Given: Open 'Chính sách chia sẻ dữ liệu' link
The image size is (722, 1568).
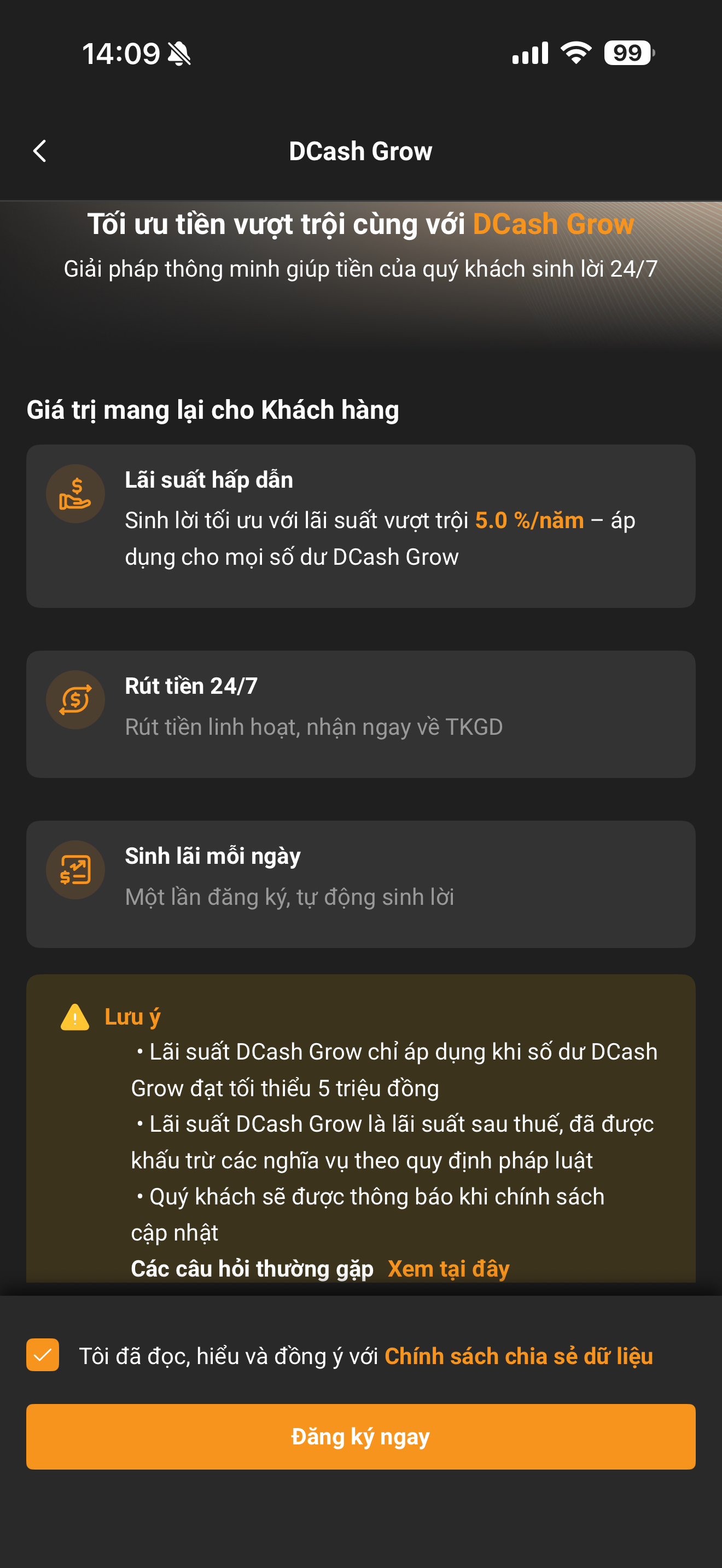Looking at the screenshot, I should [519, 1356].
